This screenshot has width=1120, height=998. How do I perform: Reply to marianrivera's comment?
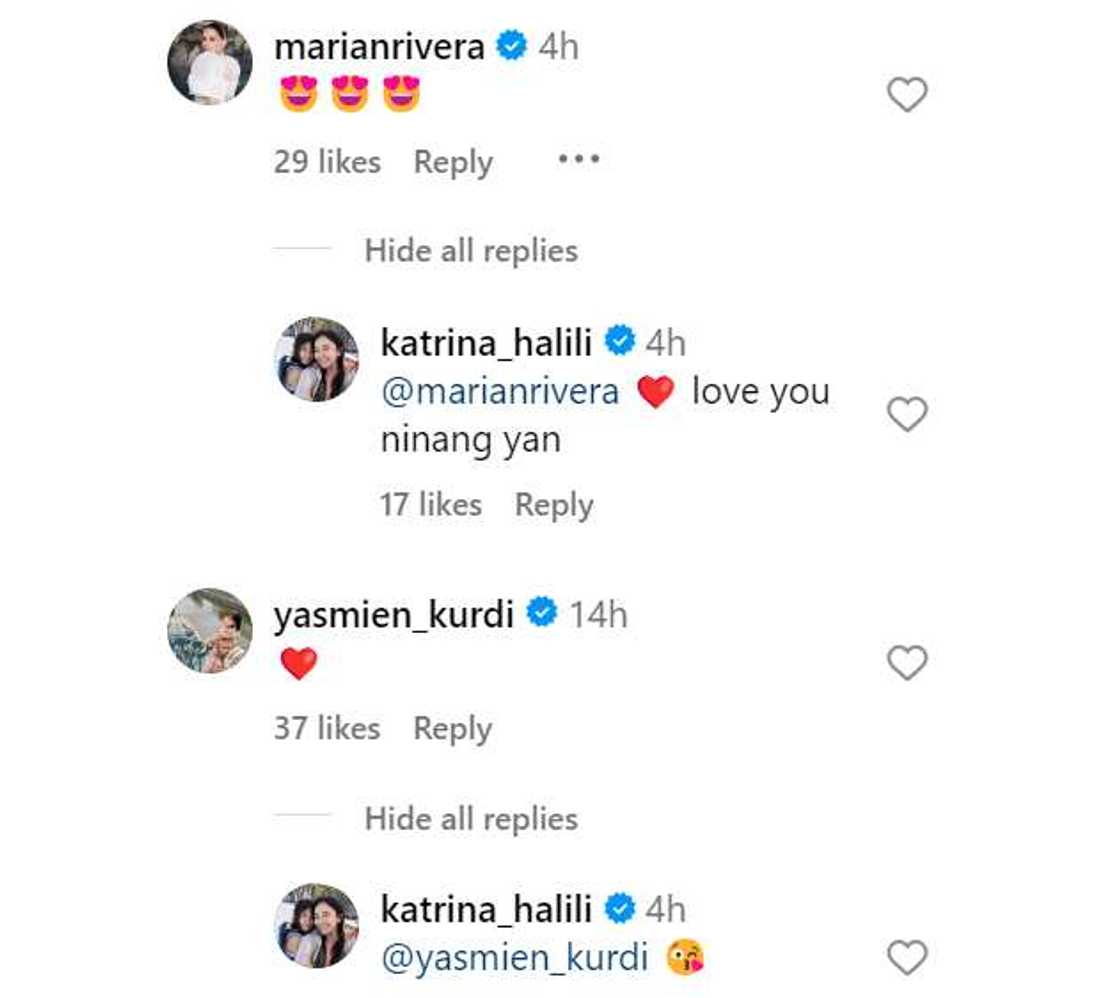(453, 162)
